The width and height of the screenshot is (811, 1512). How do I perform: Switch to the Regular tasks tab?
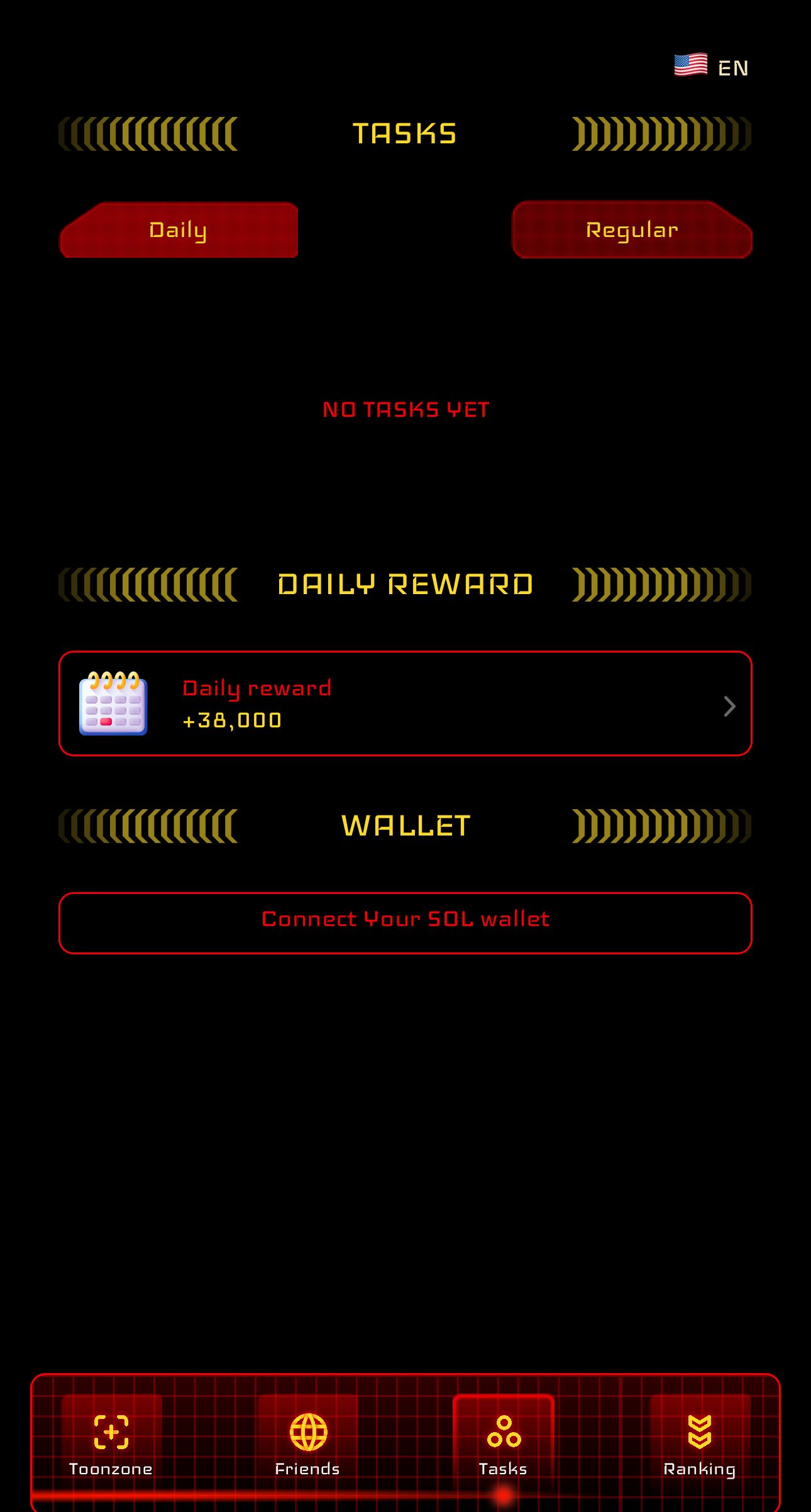pos(632,229)
